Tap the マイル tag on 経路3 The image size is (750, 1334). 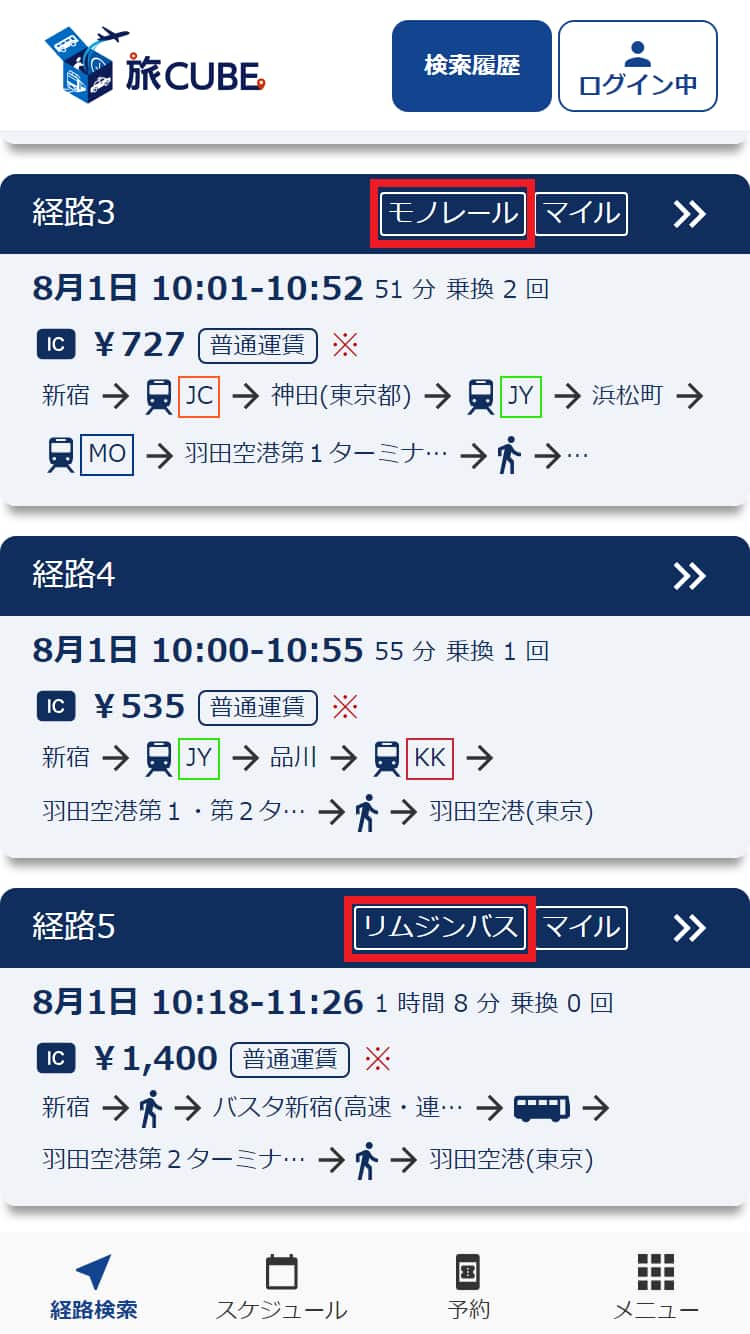pyautogui.click(x=581, y=213)
